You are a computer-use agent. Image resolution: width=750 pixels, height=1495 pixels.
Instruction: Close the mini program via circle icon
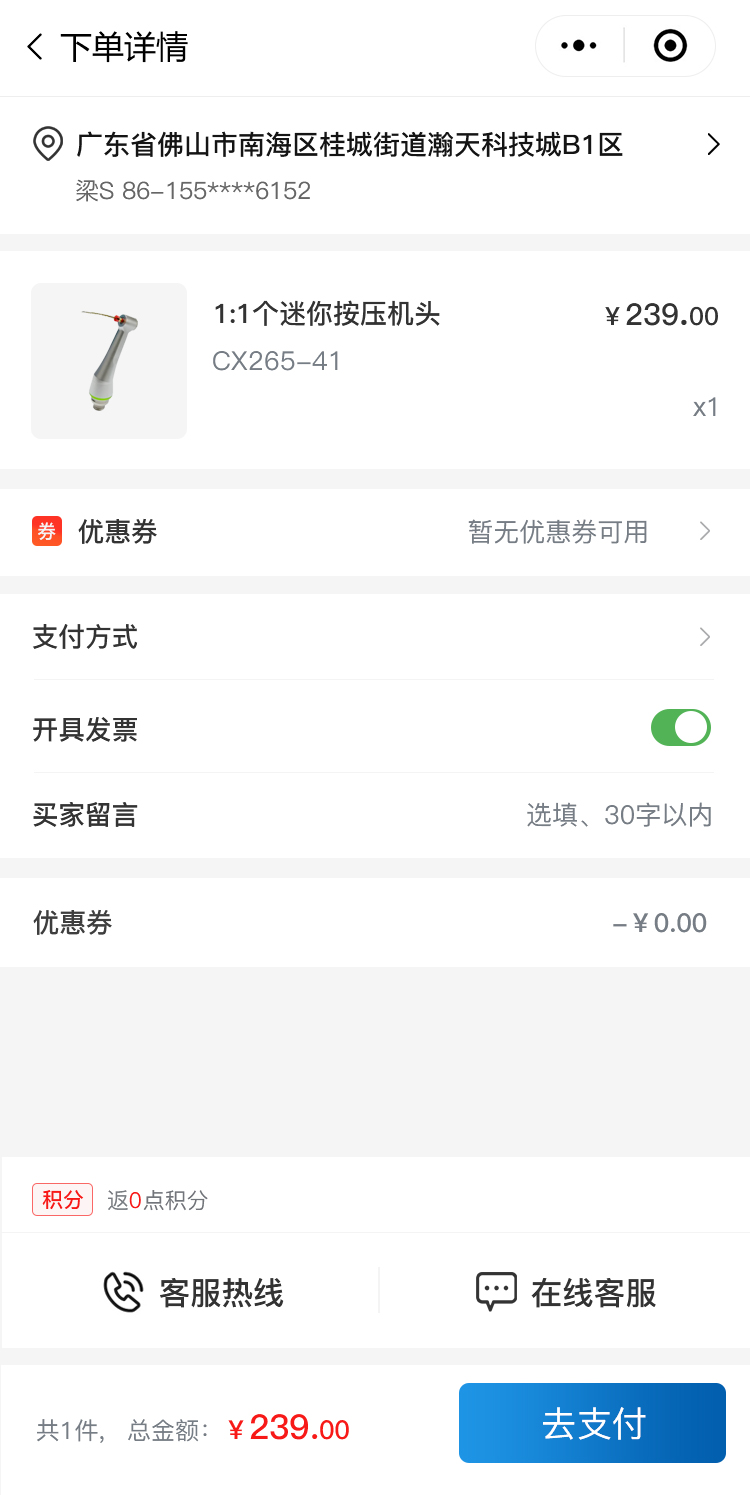(x=670, y=46)
